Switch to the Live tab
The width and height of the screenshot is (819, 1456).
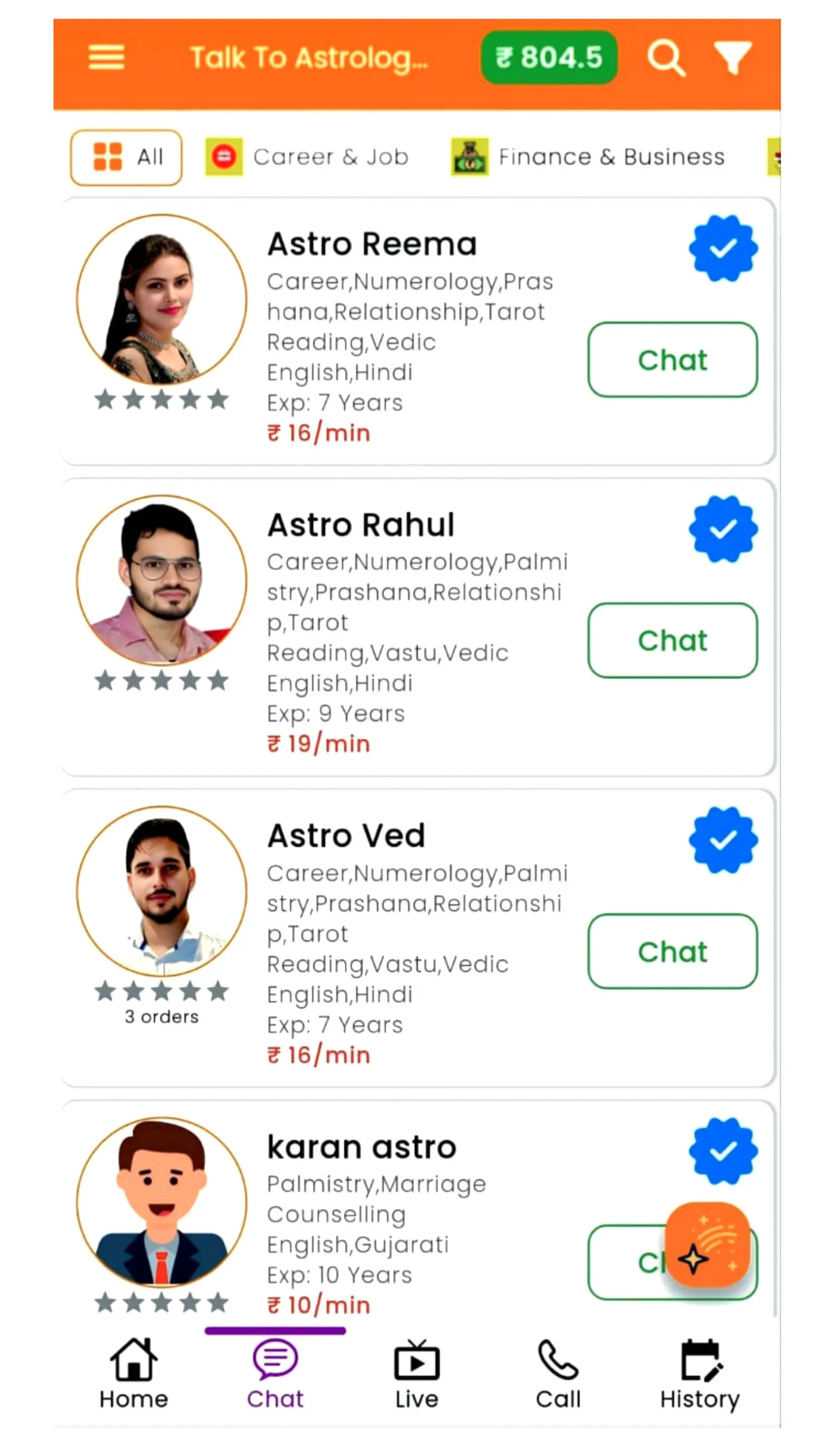click(x=417, y=1374)
